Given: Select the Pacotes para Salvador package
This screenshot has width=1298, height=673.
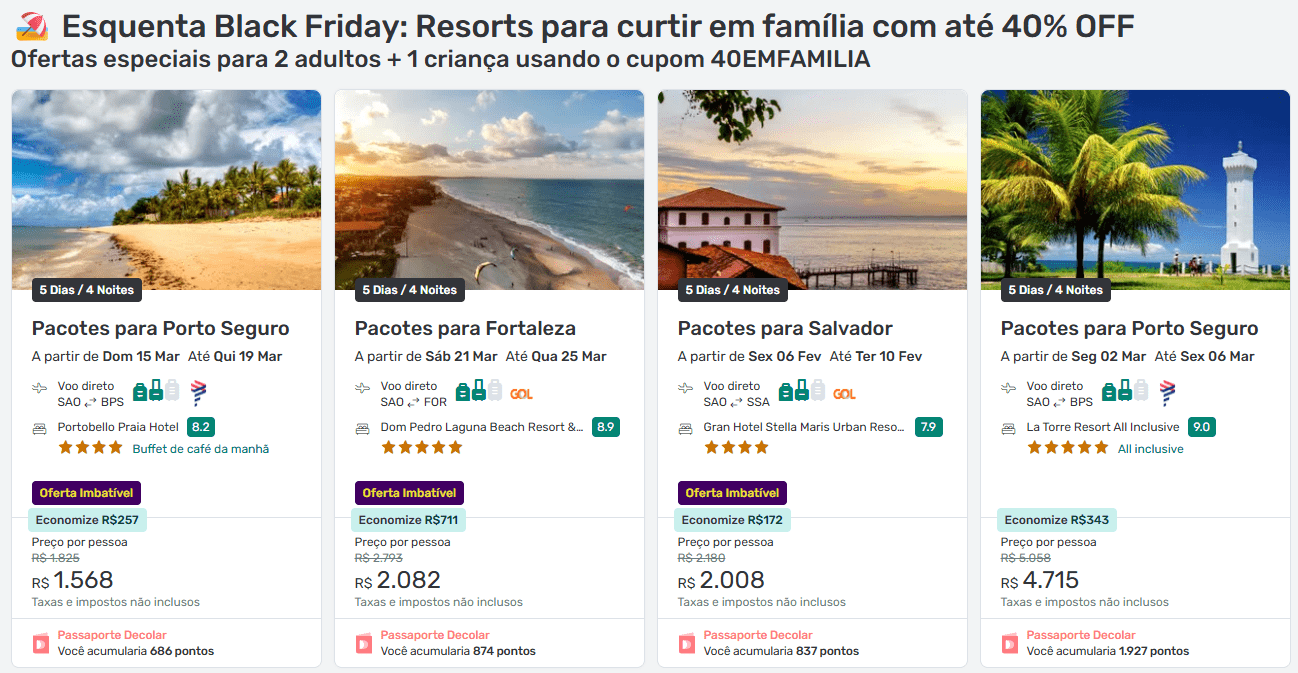Looking at the screenshot, I should [x=785, y=329].
